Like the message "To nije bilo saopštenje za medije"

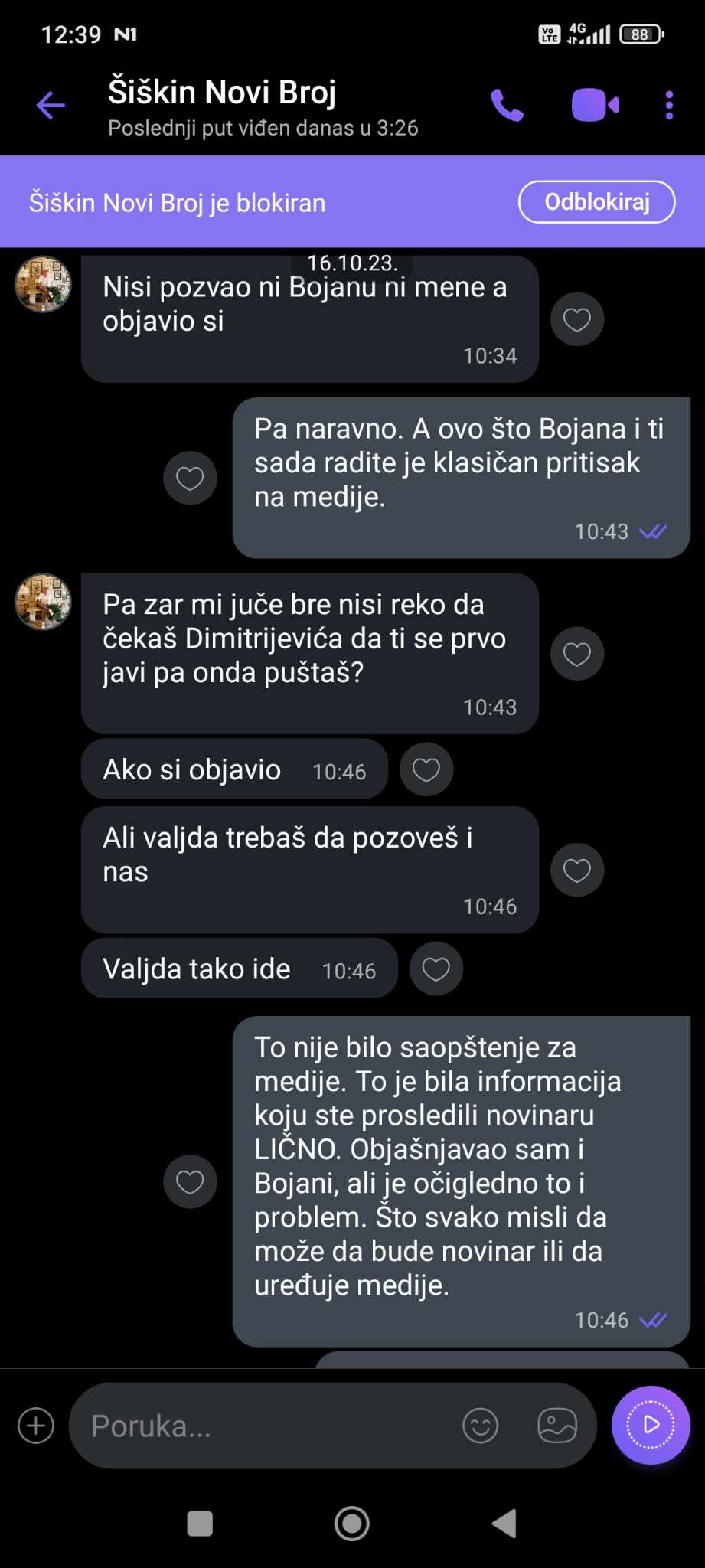190,1181
